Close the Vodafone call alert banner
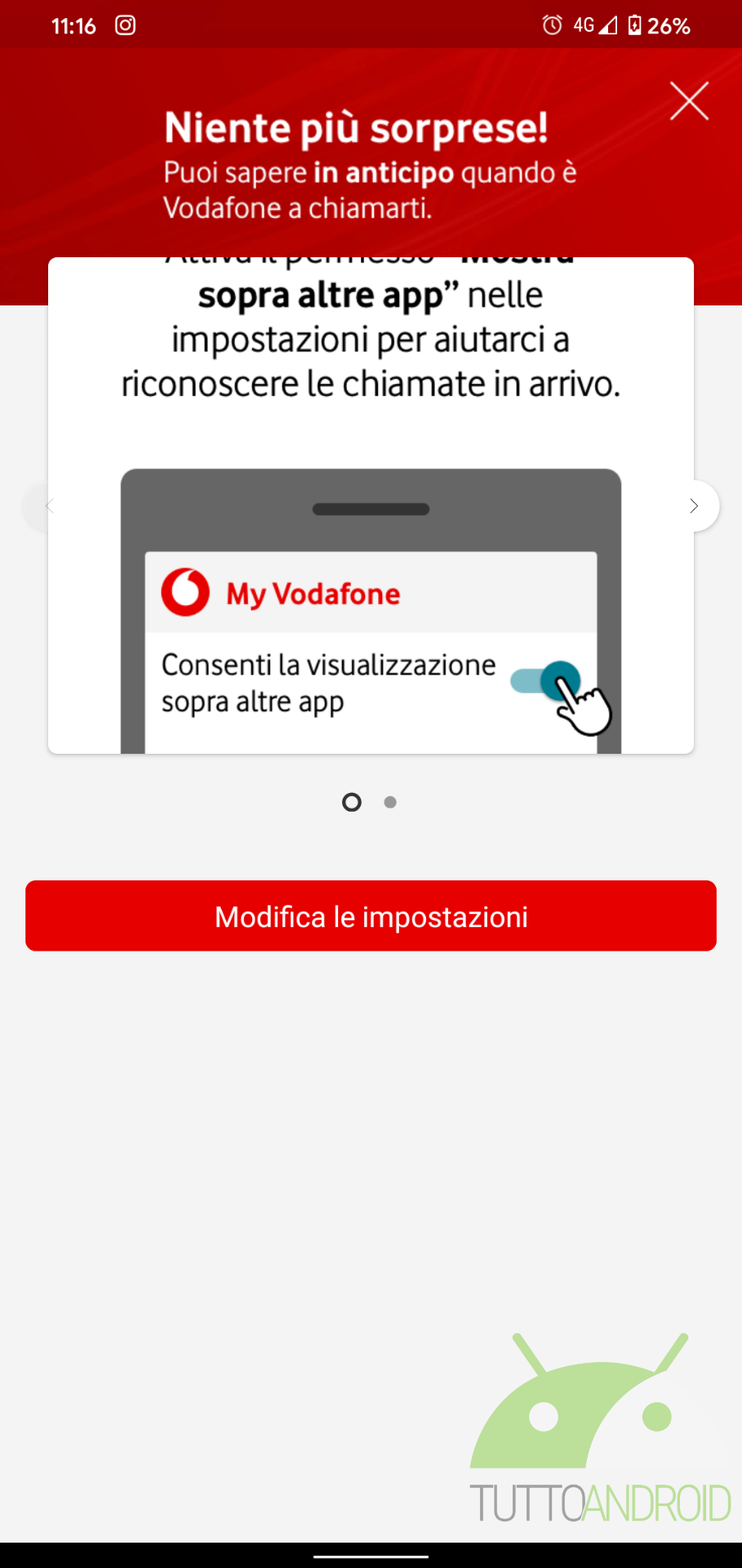The image size is (742, 1568). coord(689,101)
